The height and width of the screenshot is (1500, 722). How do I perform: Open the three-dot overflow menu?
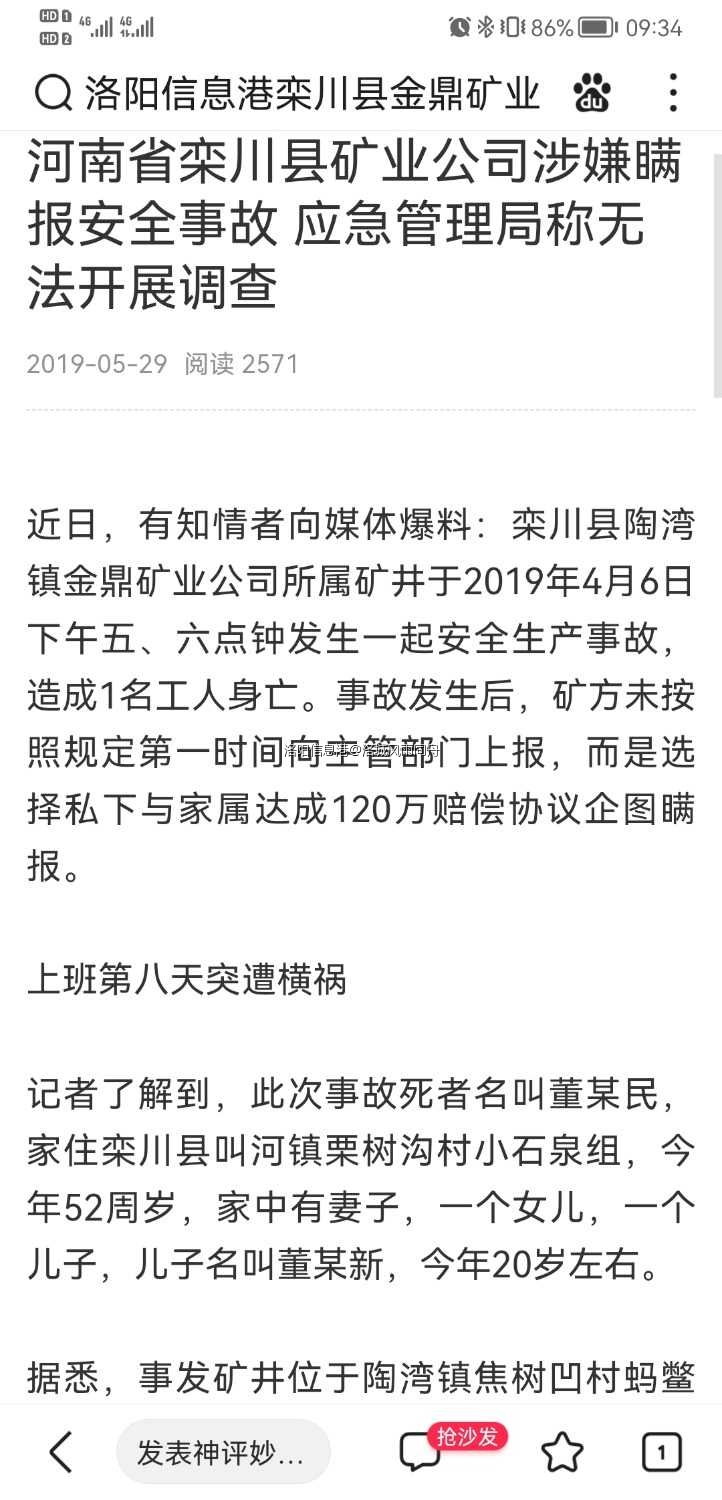tap(672, 94)
